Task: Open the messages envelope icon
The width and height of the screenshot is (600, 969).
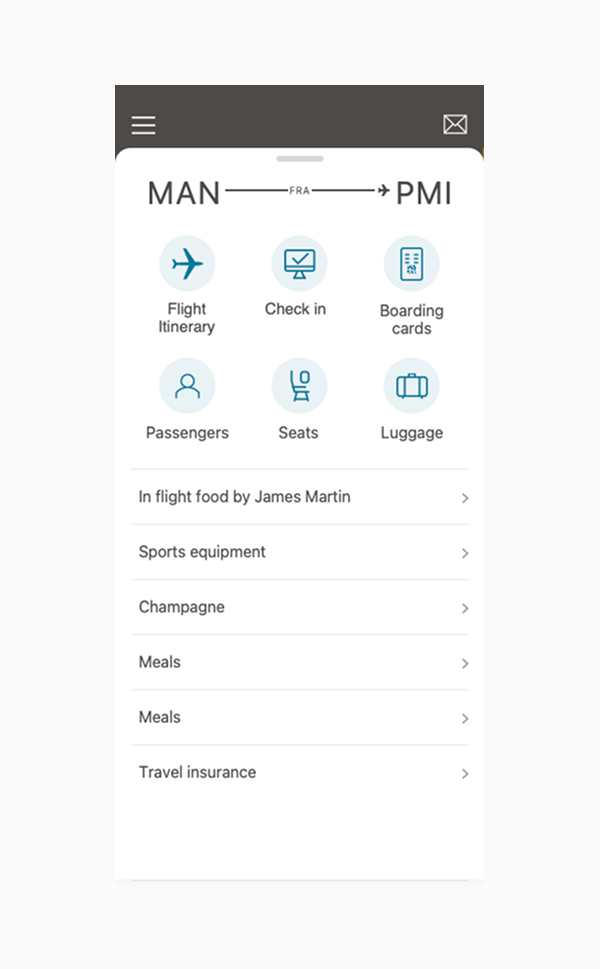Action: (455, 124)
